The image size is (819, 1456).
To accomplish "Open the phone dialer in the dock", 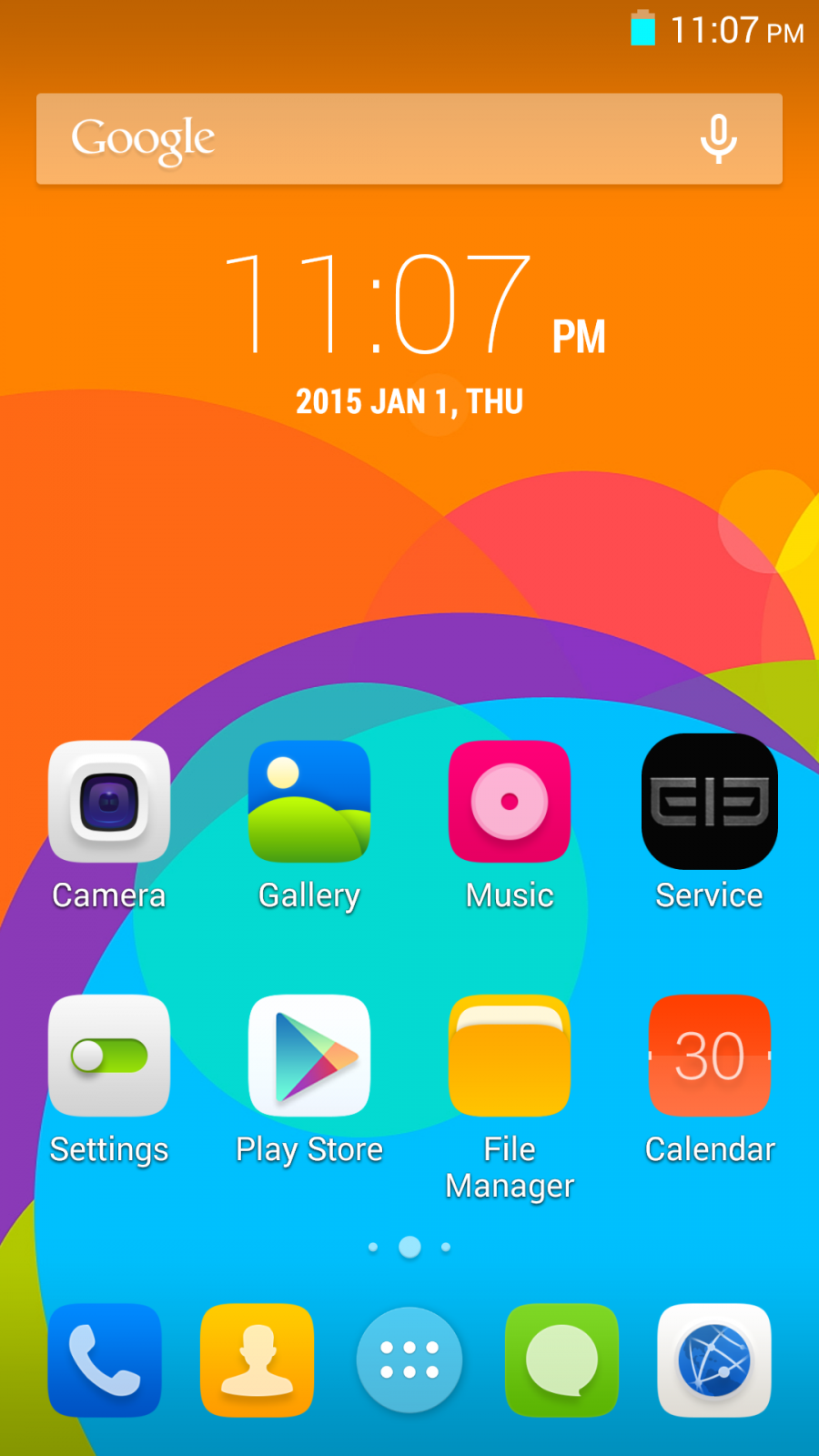I will [105, 1360].
